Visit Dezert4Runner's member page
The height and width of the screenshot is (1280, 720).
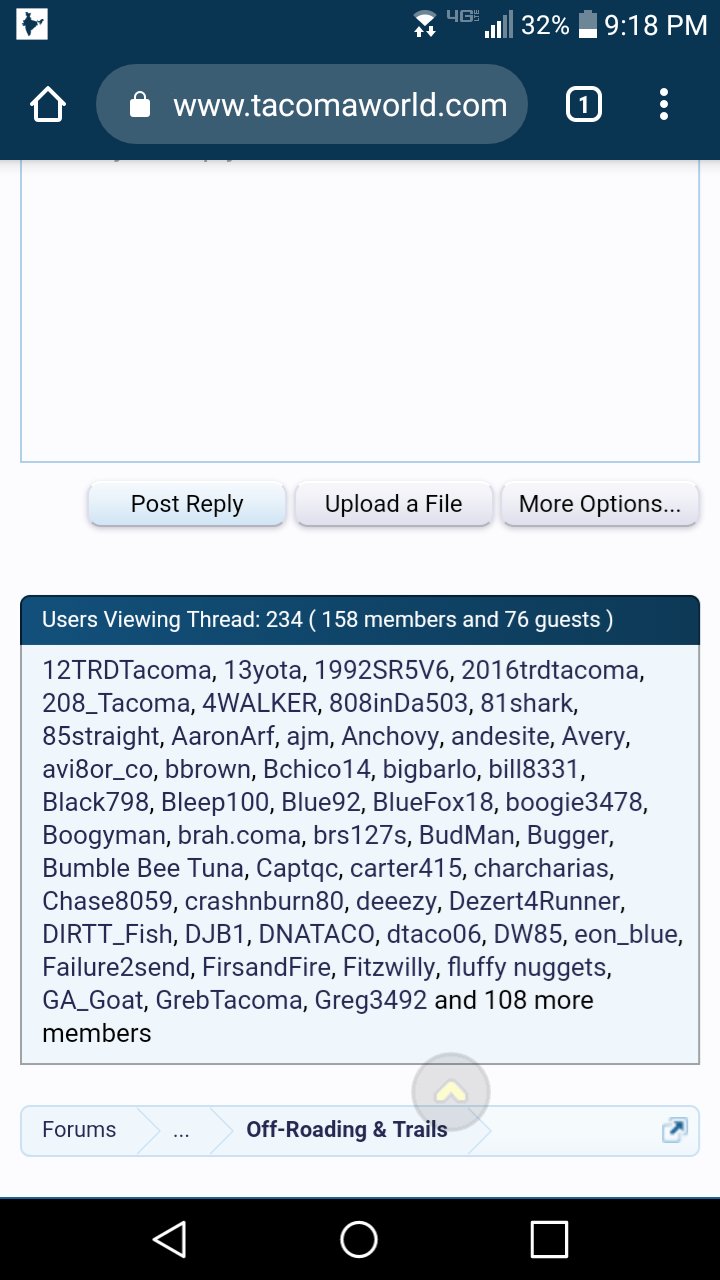(535, 901)
